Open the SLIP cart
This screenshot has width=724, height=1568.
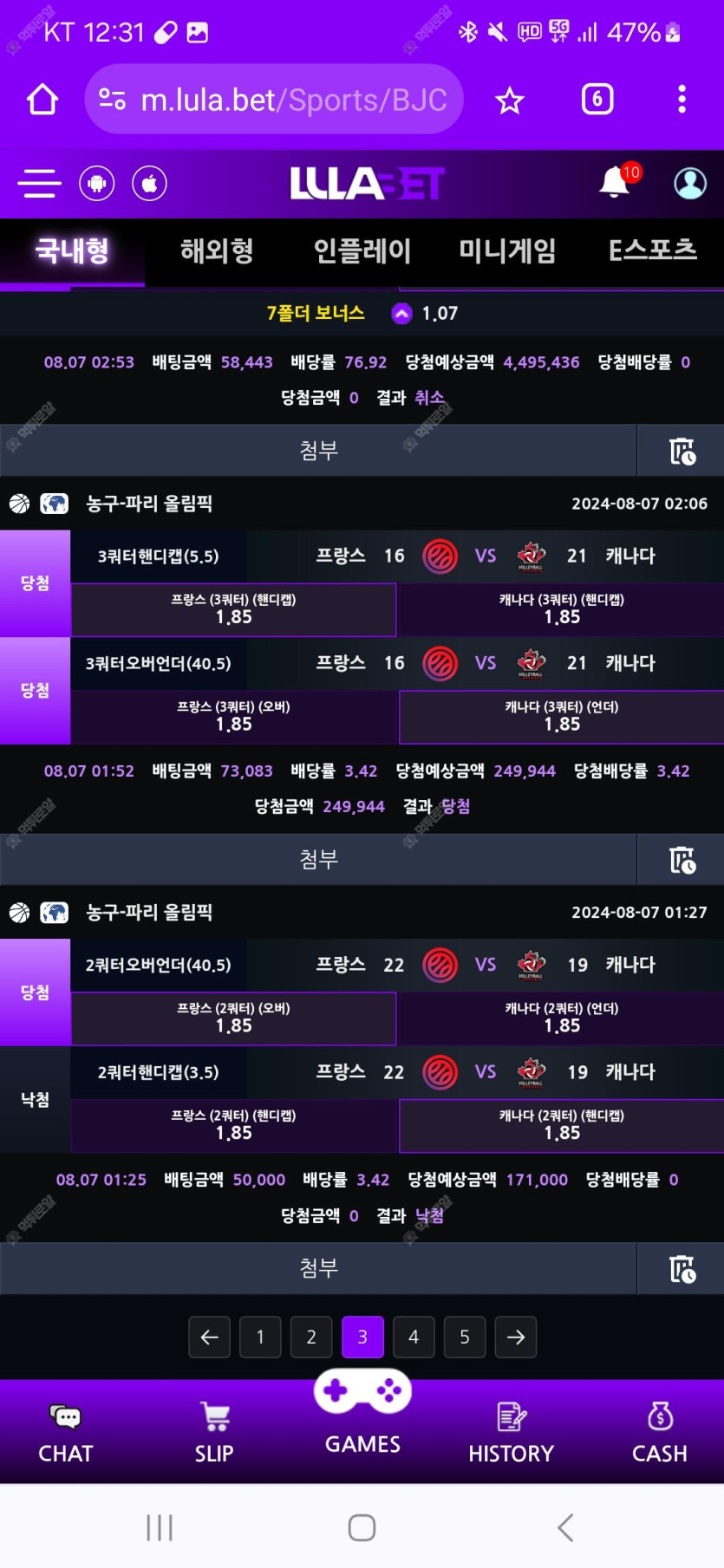click(x=214, y=1434)
